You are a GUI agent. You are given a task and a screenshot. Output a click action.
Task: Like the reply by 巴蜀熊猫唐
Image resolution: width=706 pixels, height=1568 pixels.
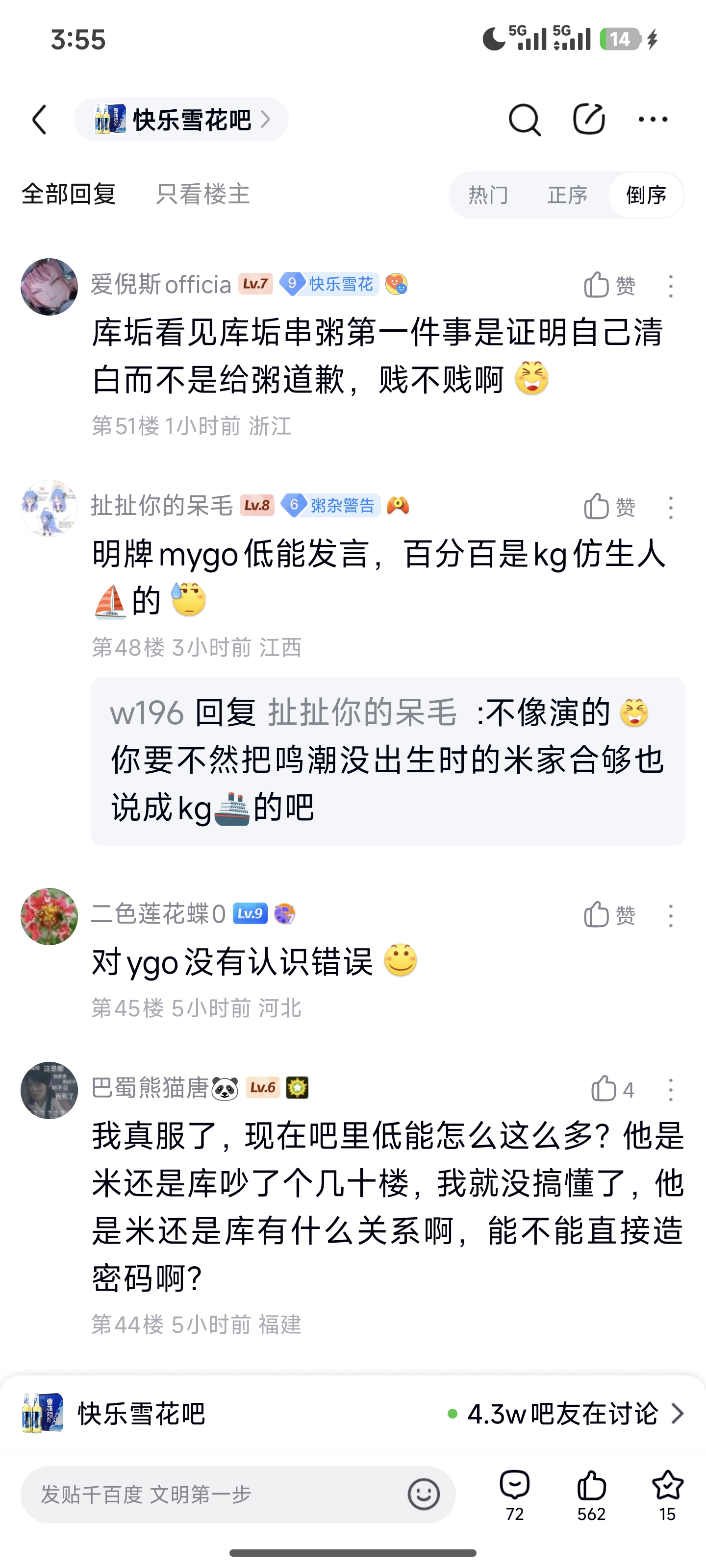(x=611, y=1089)
